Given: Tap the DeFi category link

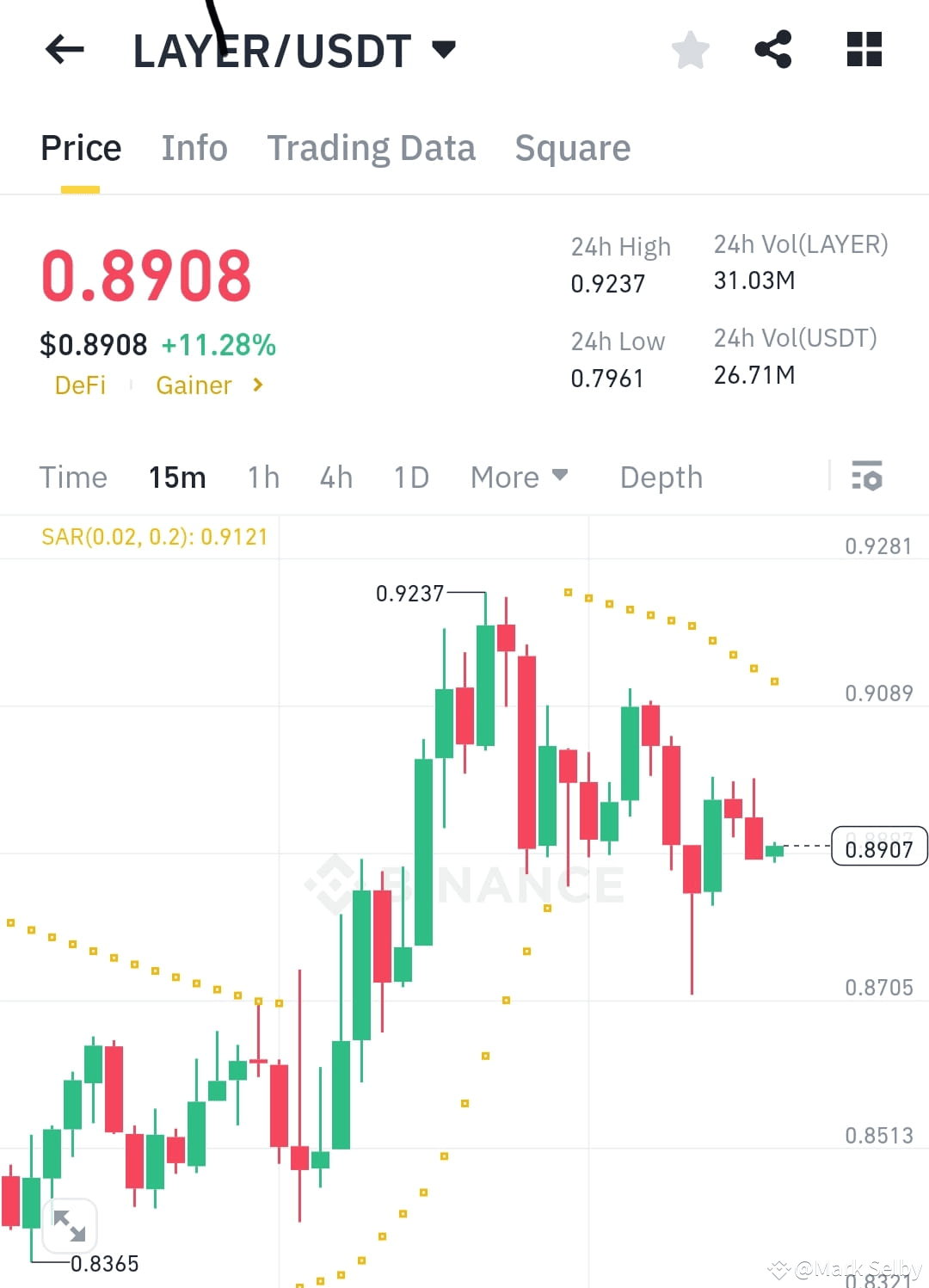Looking at the screenshot, I should pos(81,385).
